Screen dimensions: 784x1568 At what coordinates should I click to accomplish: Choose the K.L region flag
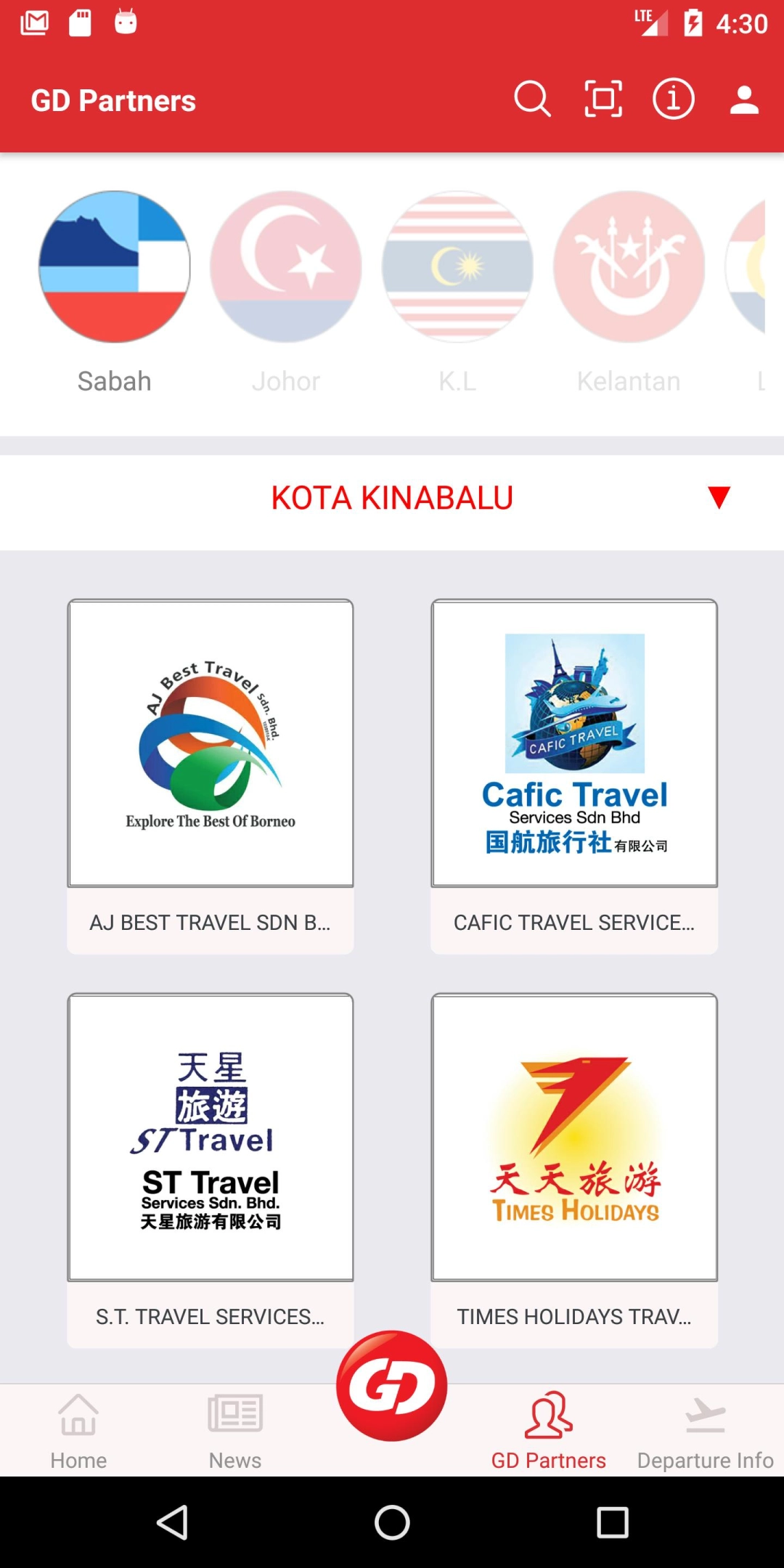[x=457, y=266]
